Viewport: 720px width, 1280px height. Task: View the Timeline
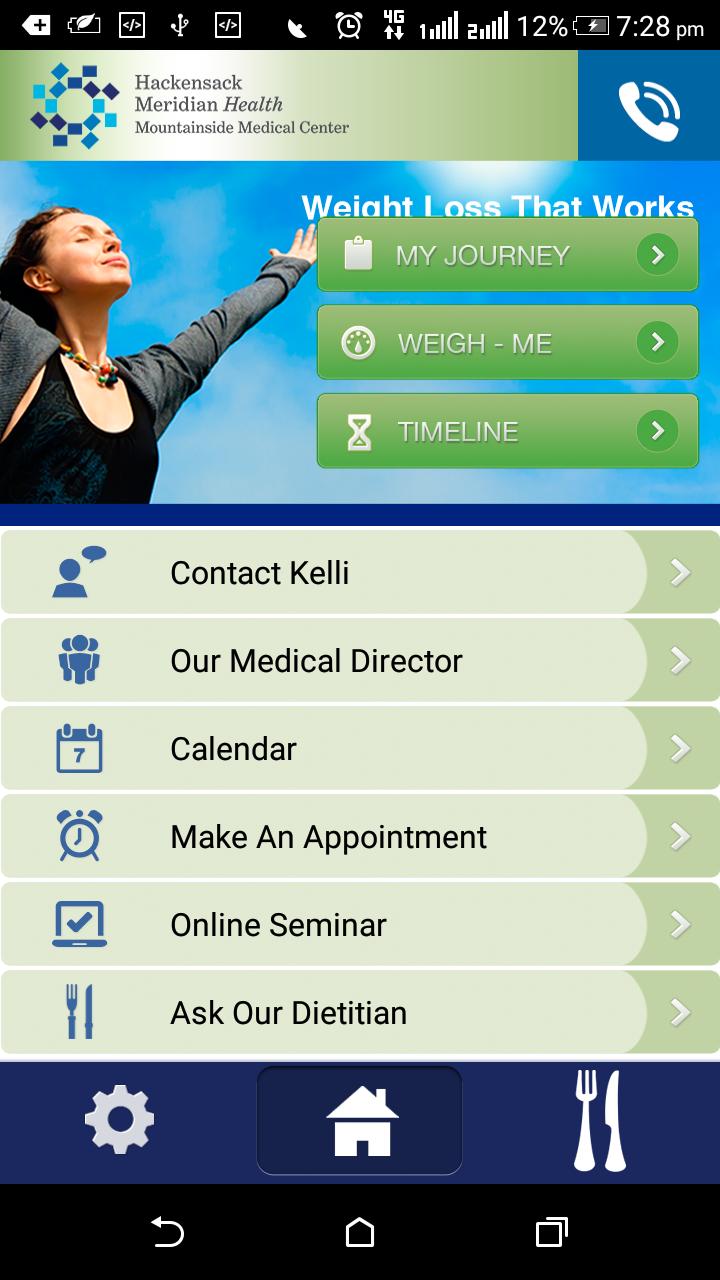click(x=507, y=431)
